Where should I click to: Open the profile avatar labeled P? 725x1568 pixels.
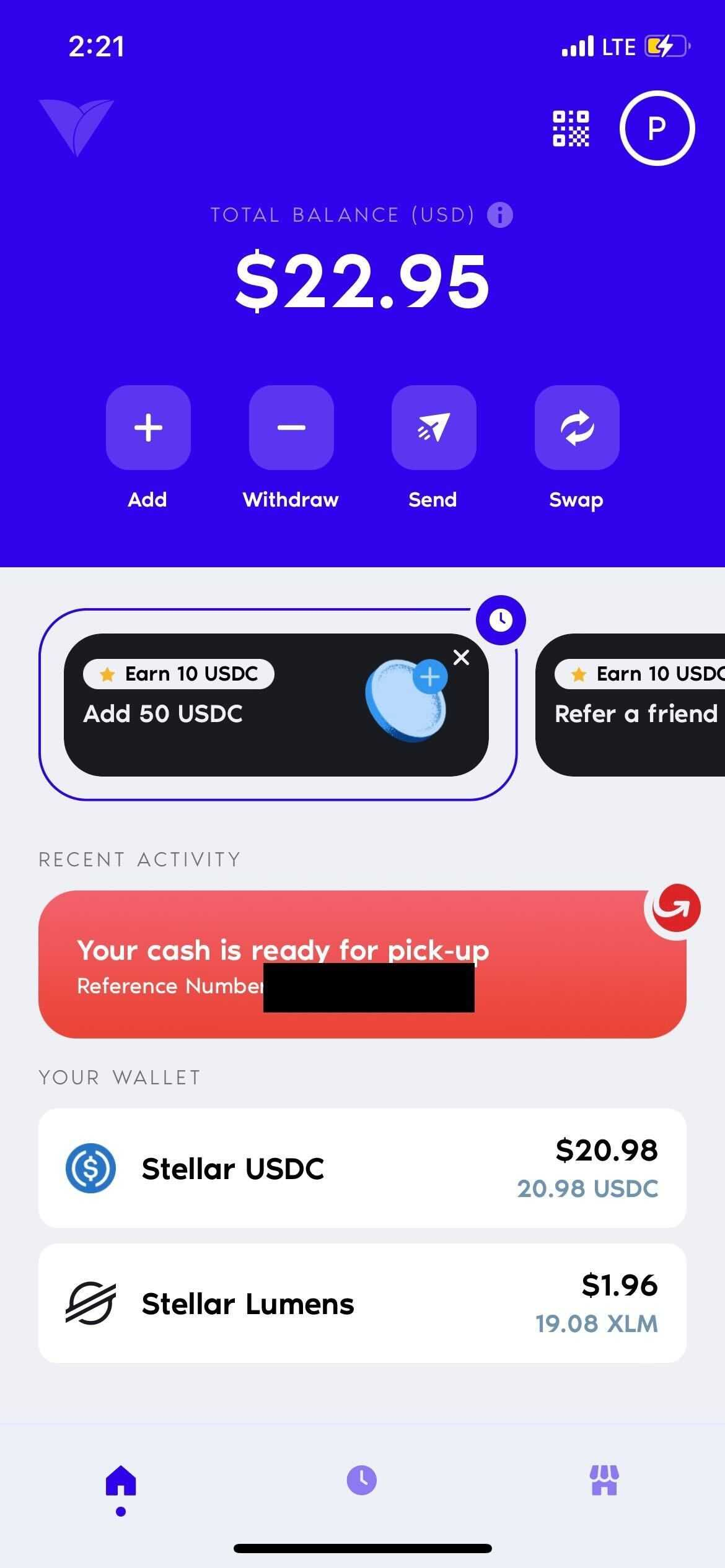coord(657,128)
